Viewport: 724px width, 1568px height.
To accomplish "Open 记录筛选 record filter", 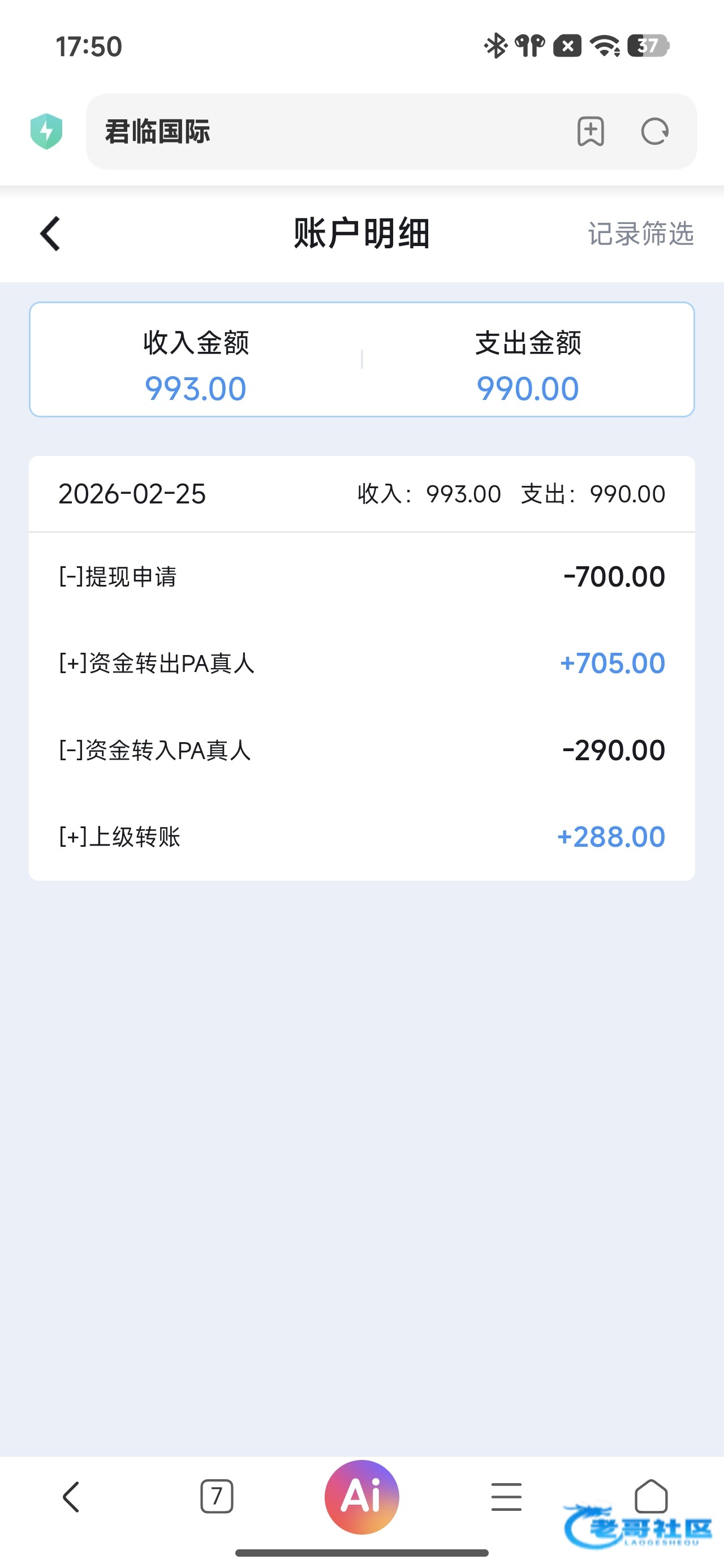I will tap(640, 234).
